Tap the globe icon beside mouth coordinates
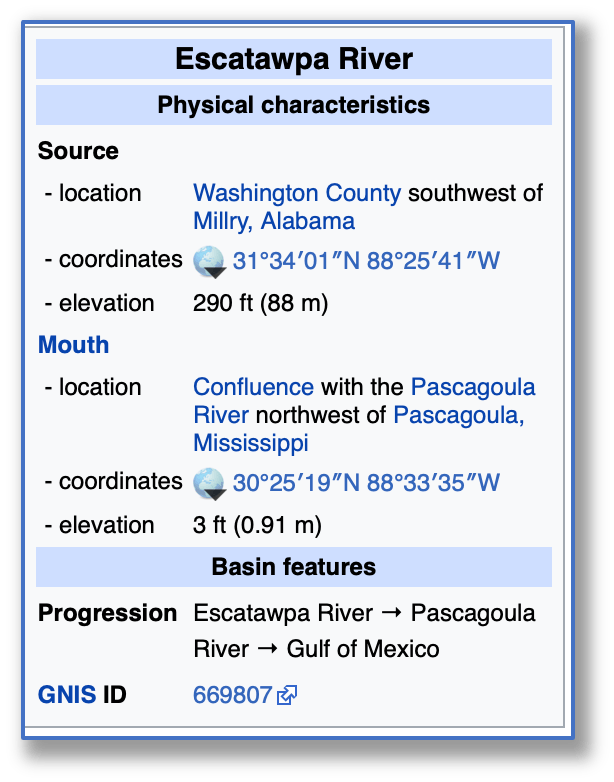 208,484
